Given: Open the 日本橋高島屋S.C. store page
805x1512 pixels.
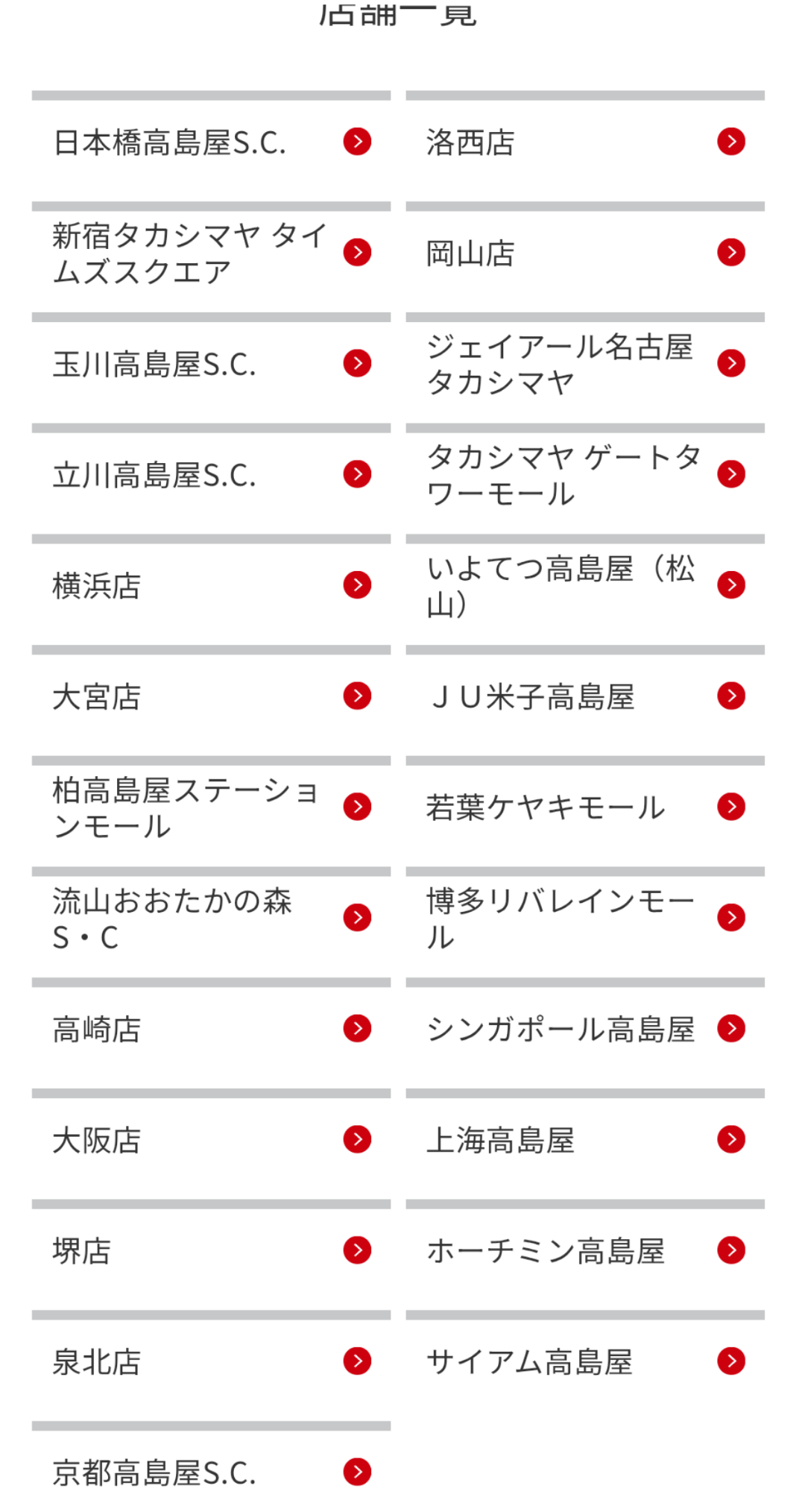Looking at the screenshot, I should [x=211, y=142].
